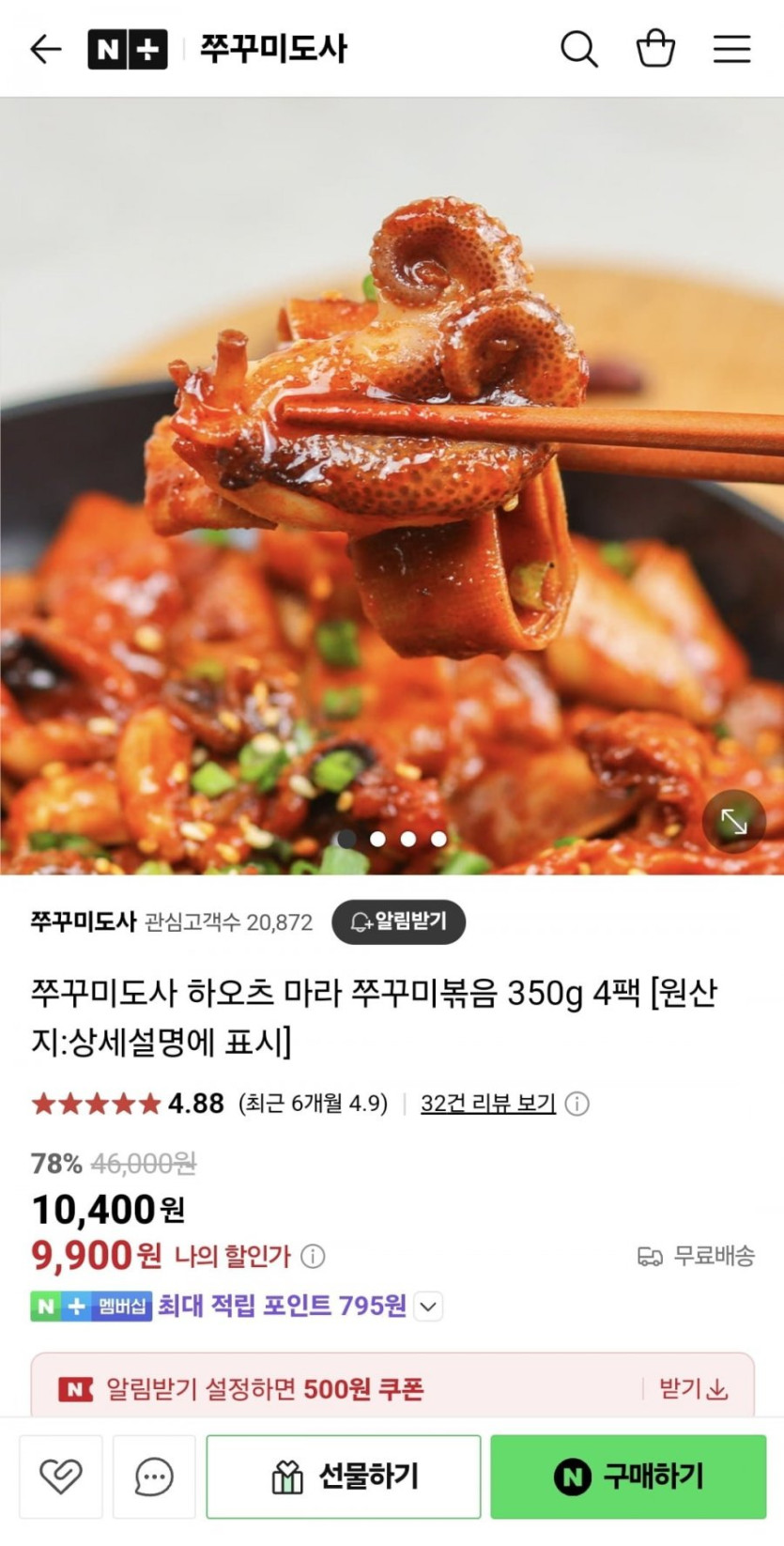Open info icon next to 나의 할인가
The image size is (784, 1546).
coord(314,1256)
